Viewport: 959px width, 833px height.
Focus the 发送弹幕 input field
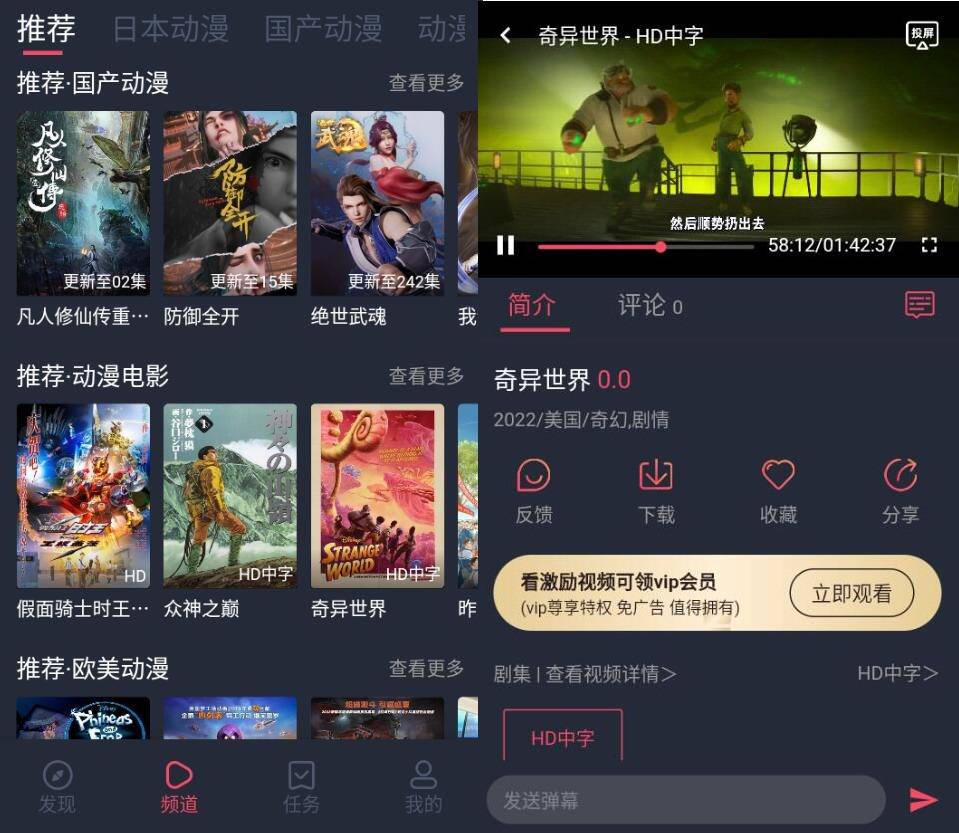pyautogui.click(x=686, y=800)
